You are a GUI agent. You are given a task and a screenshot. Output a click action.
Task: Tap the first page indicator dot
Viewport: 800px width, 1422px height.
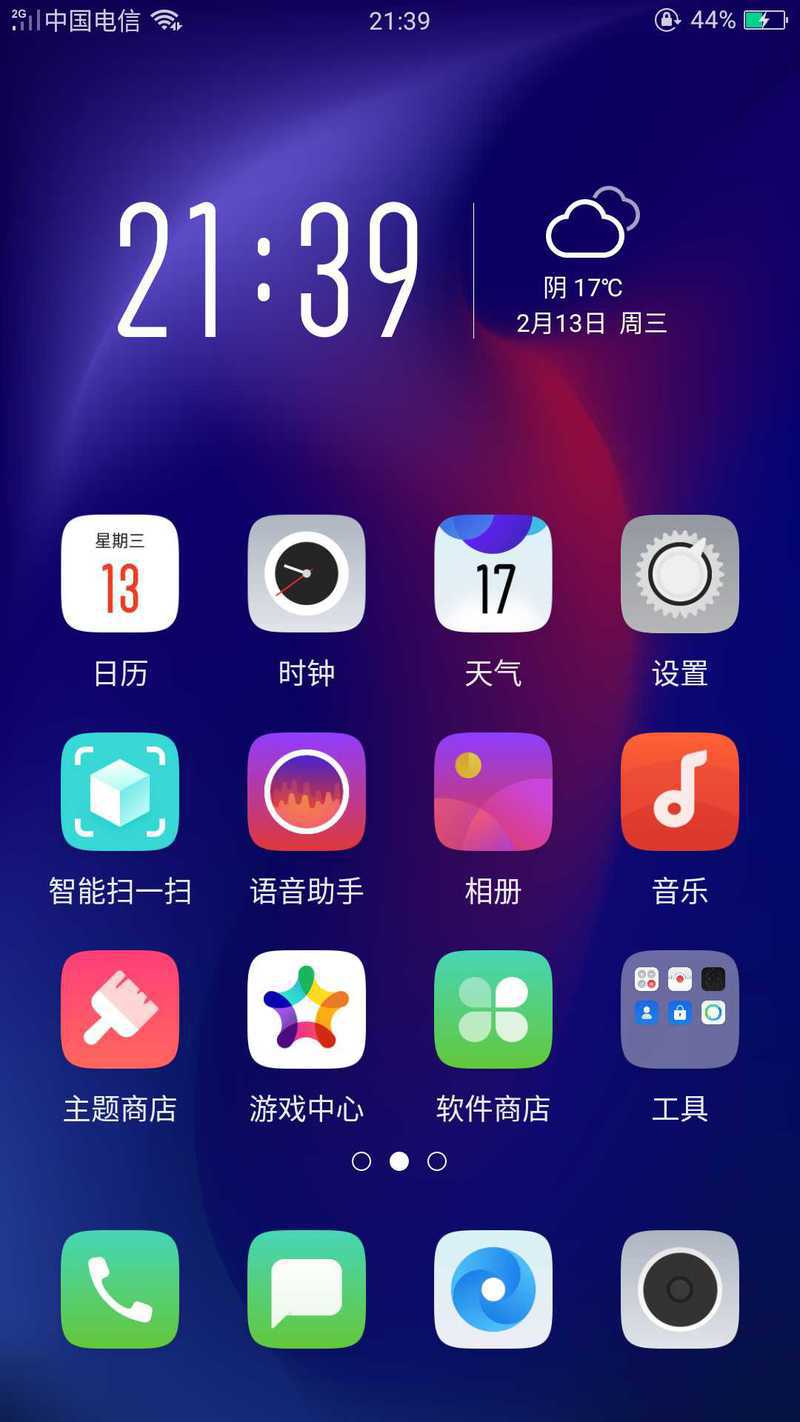pyautogui.click(x=362, y=1161)
